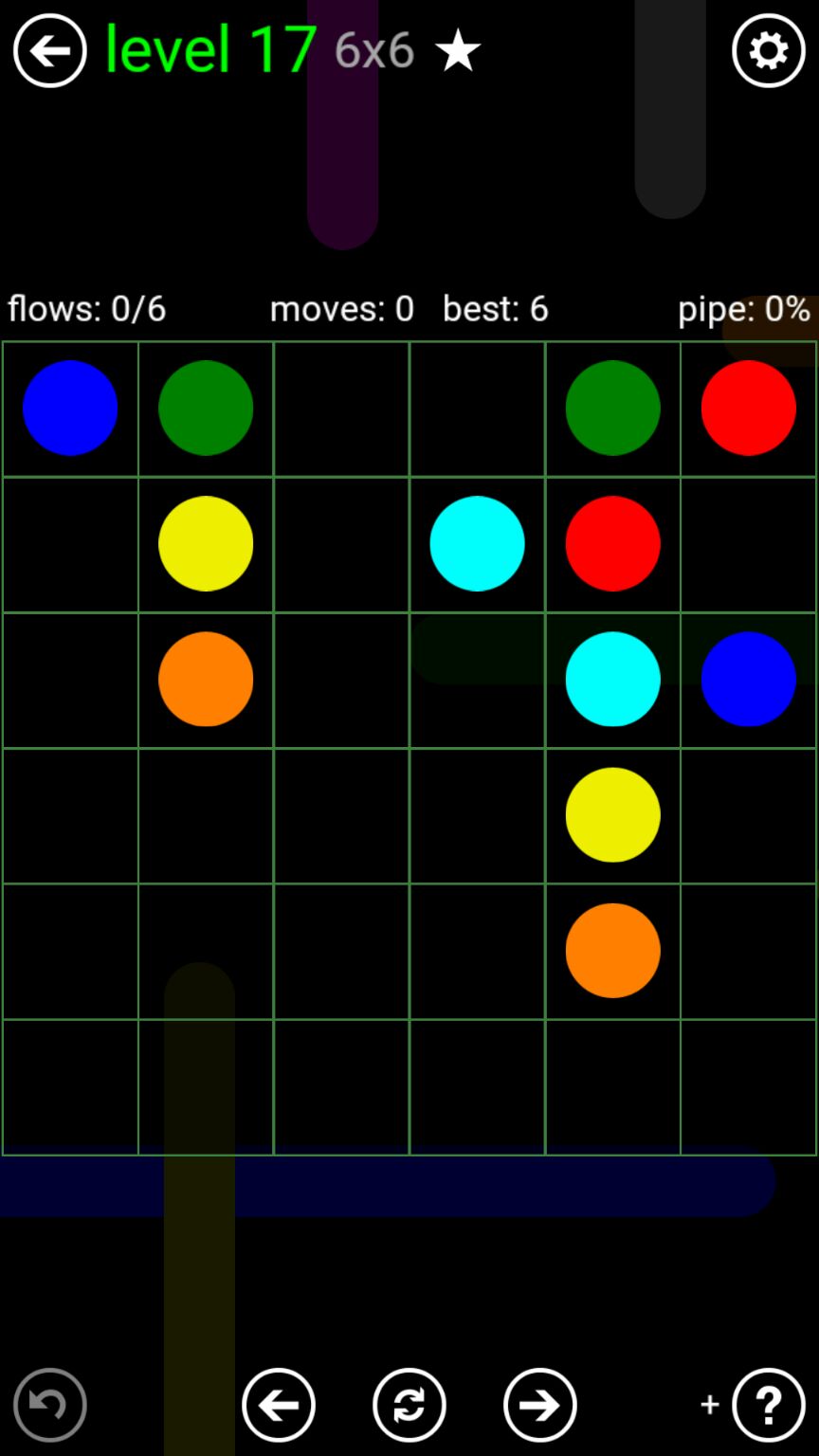Image resolution: width=819 pixels, height=1456 pixels.
Task: Select the yellow dot below the green dot
Action: (x=206, y=543)
